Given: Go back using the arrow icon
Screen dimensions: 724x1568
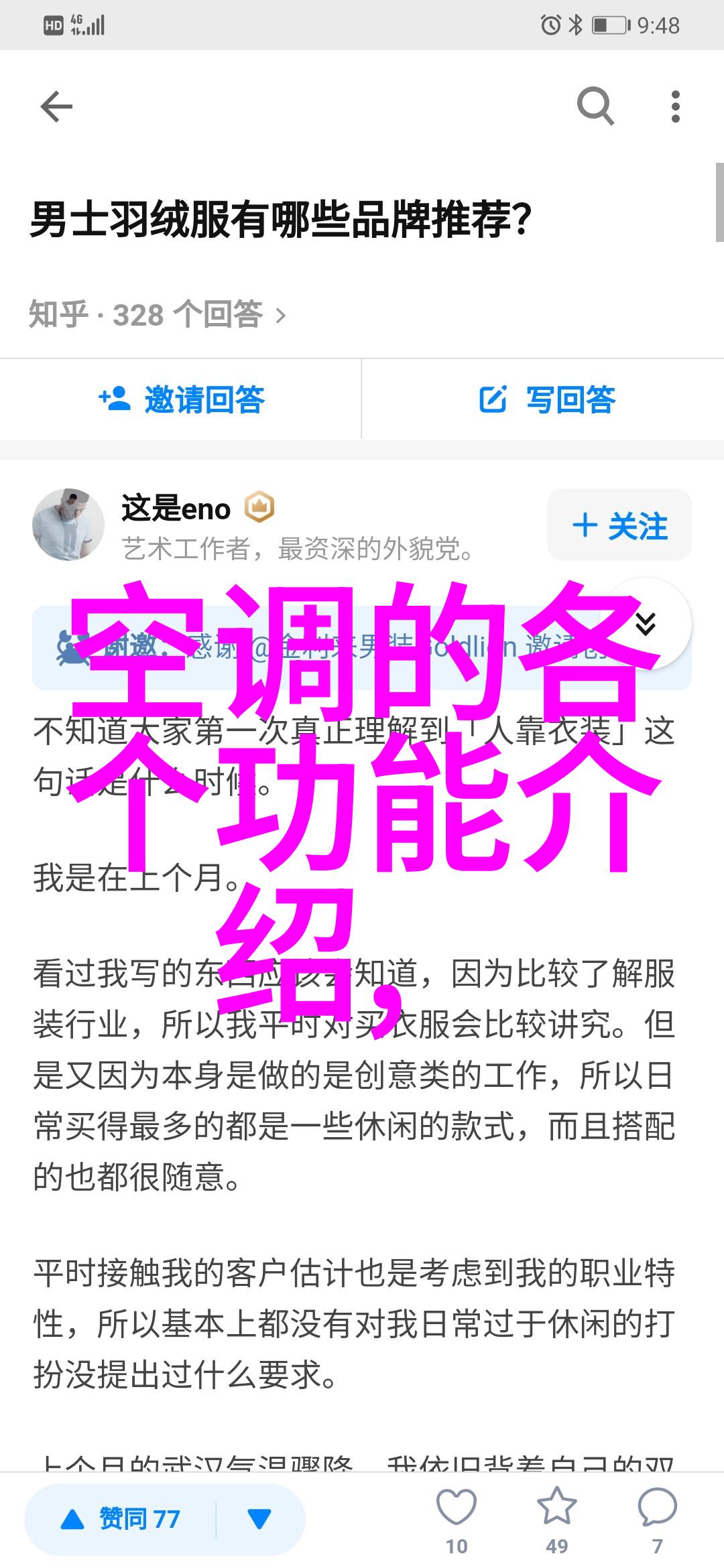Looking at the screenshot, I should (x=56, y=107).
